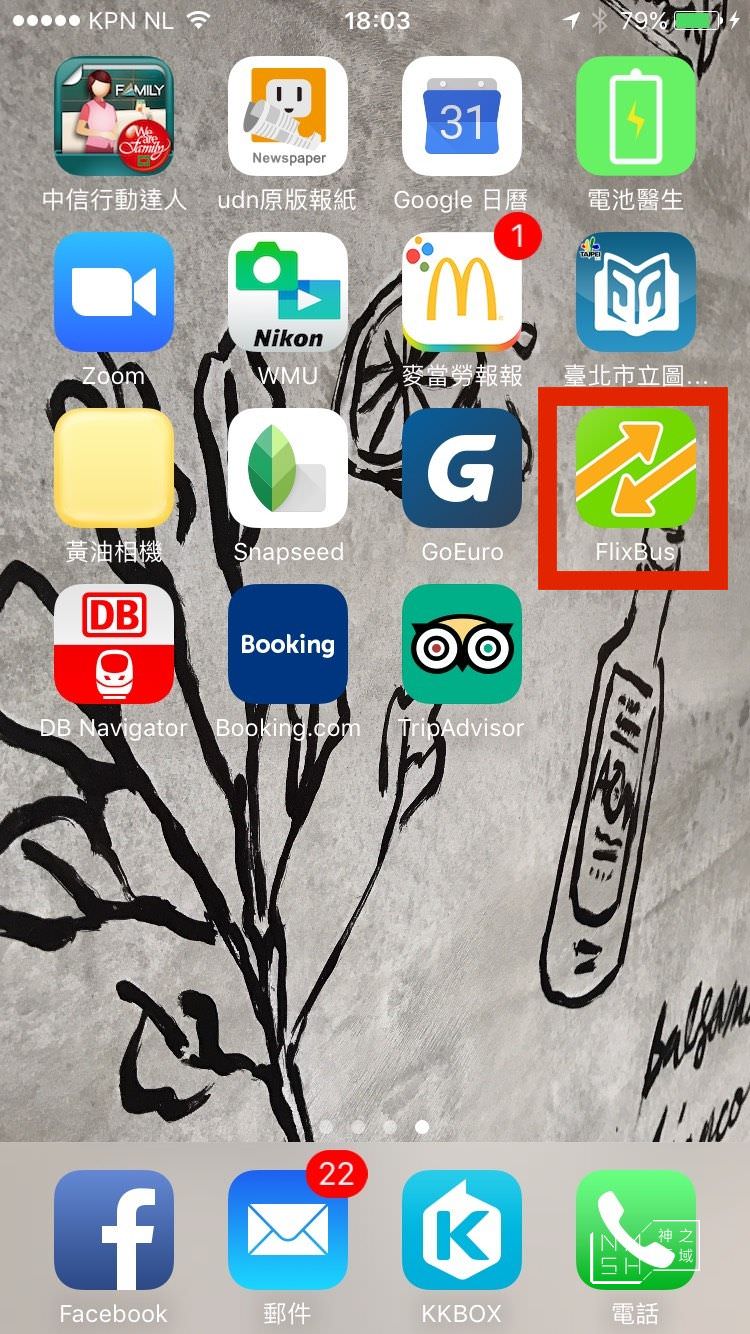Screen dimensions: 750x1334
Task: Open 麥當勞報報 with one notification
Action: point(461,292)
